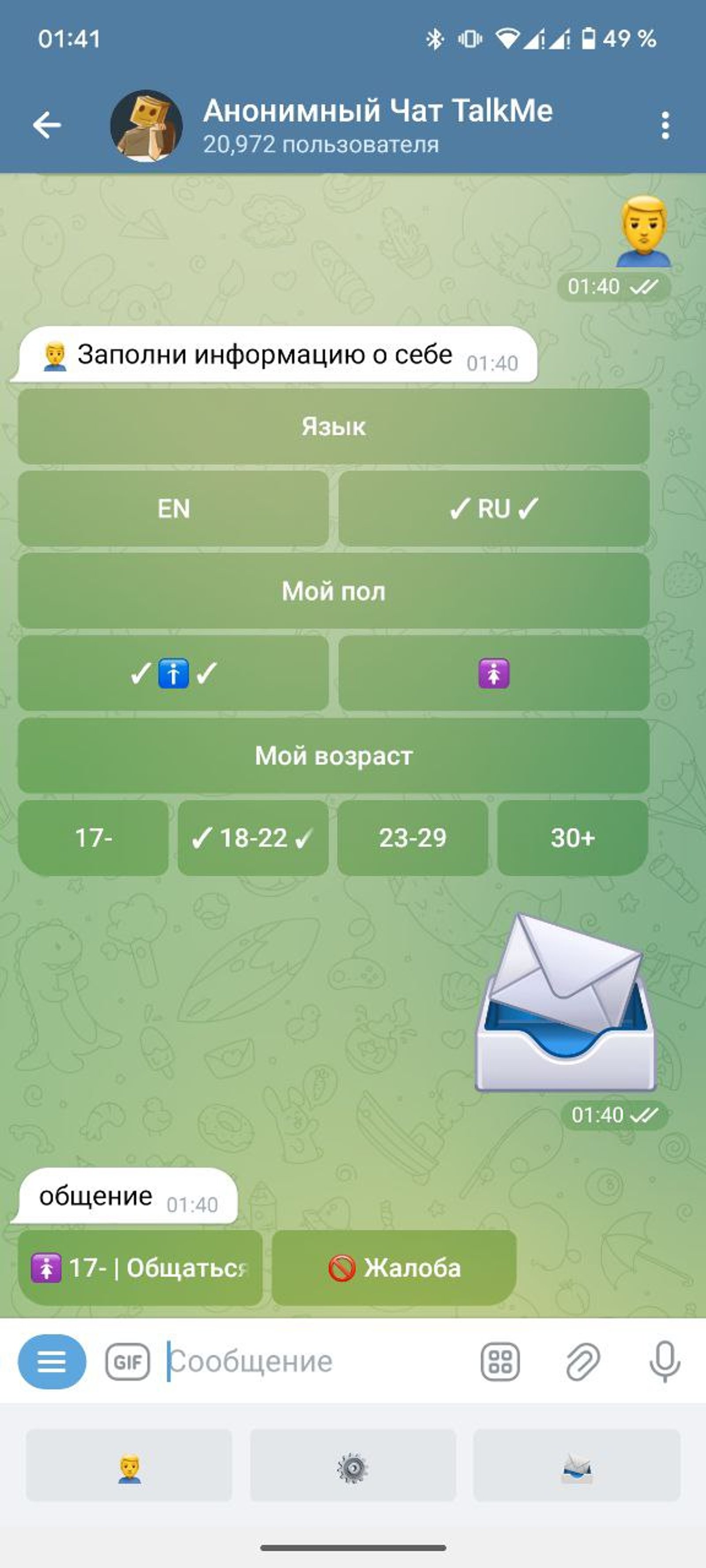The width and height of the screenshot is (706, 1568).
Task: Open the GIF picker
Action: (128, 1362)
